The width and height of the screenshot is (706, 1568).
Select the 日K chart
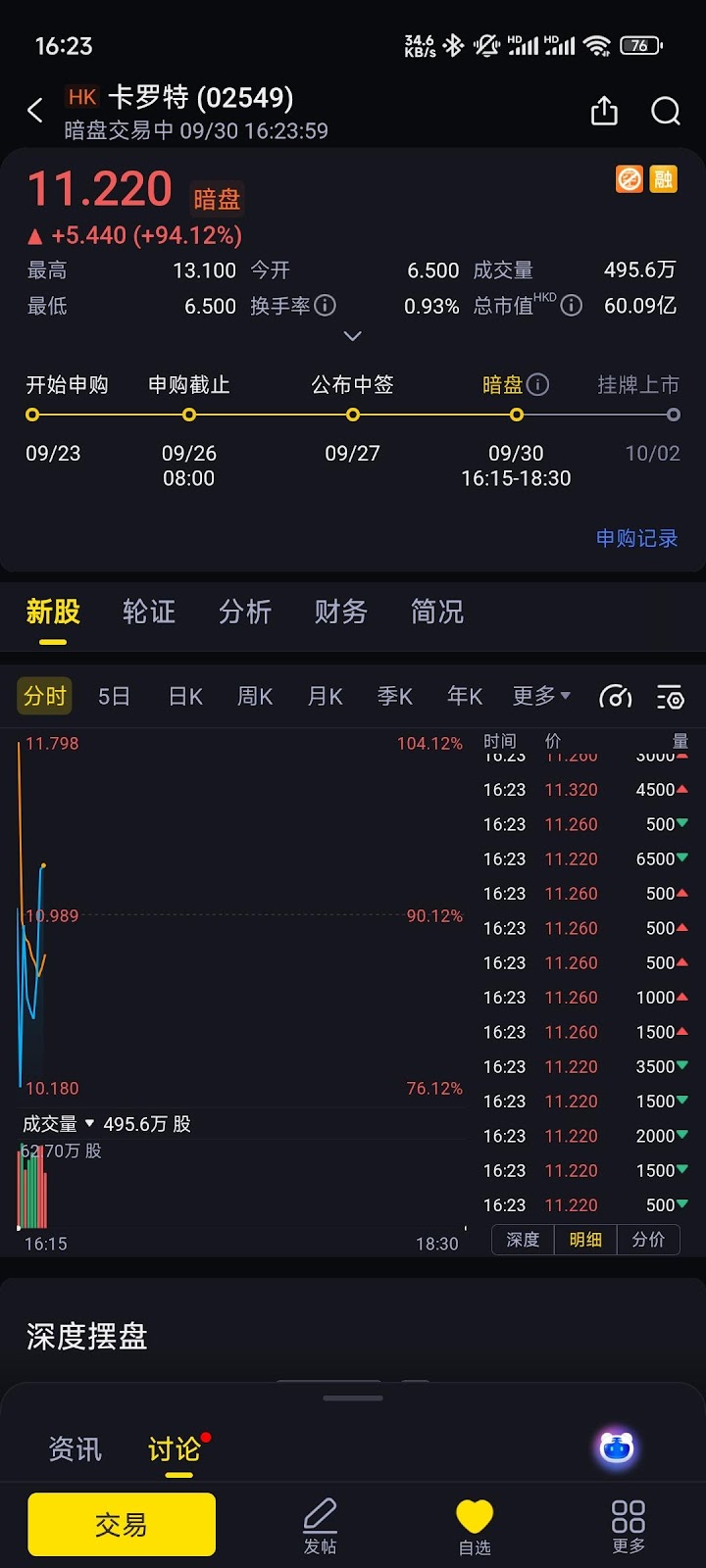point(185,697)
